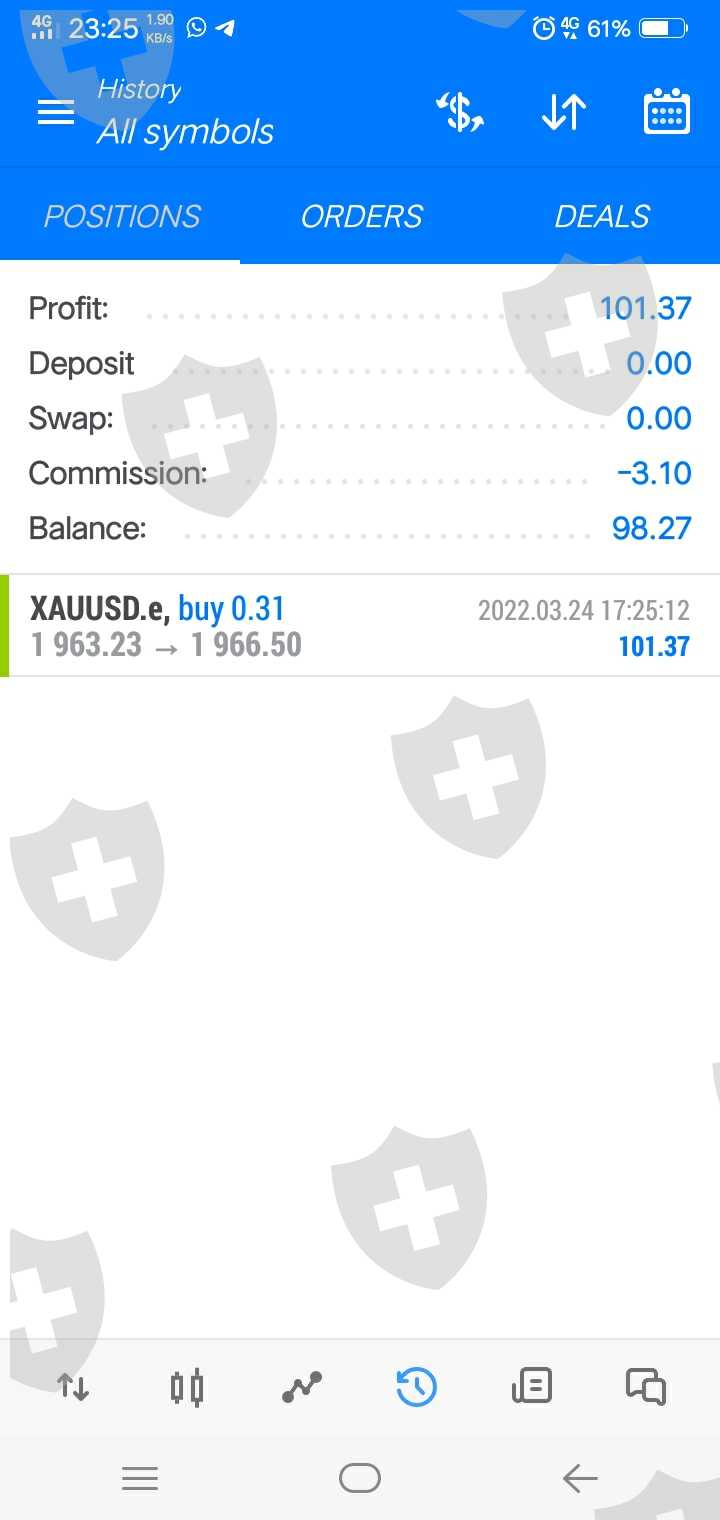Open the news mailbox tab
Viewport: 720px width, 1520px height.
click(531, 1387)
